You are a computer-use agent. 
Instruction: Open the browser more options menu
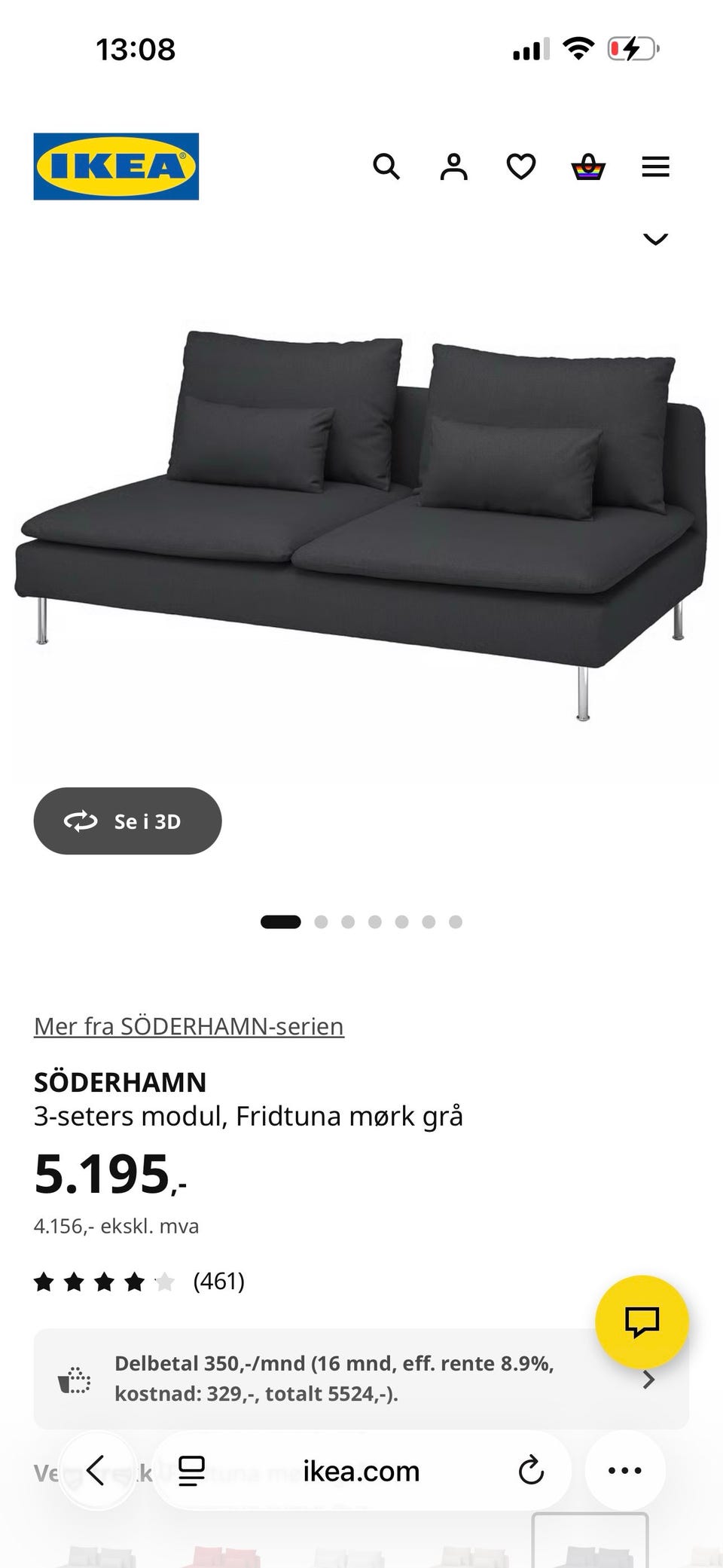point(622,1470)
